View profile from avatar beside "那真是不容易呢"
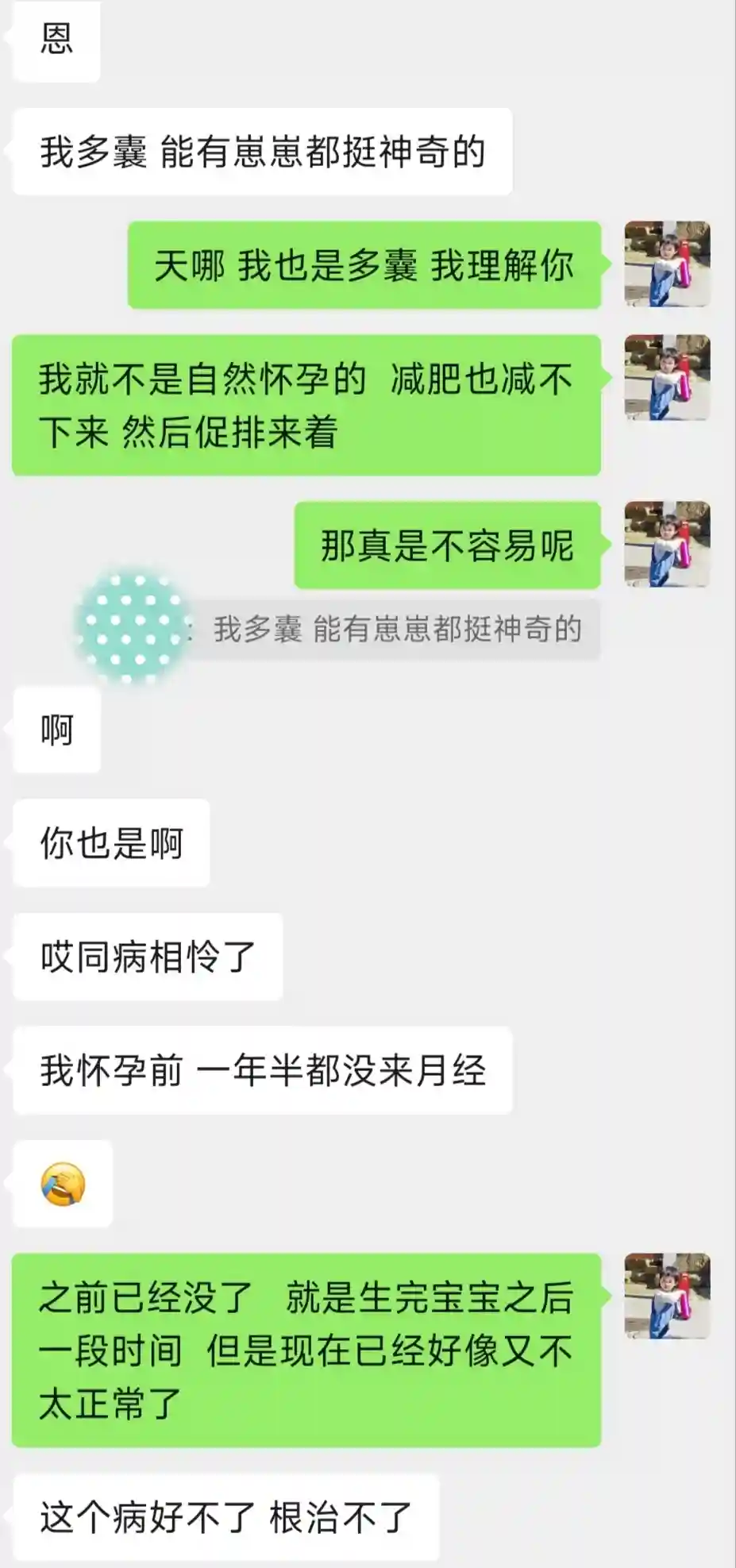 pyautogui.click(x=667, y=544)
